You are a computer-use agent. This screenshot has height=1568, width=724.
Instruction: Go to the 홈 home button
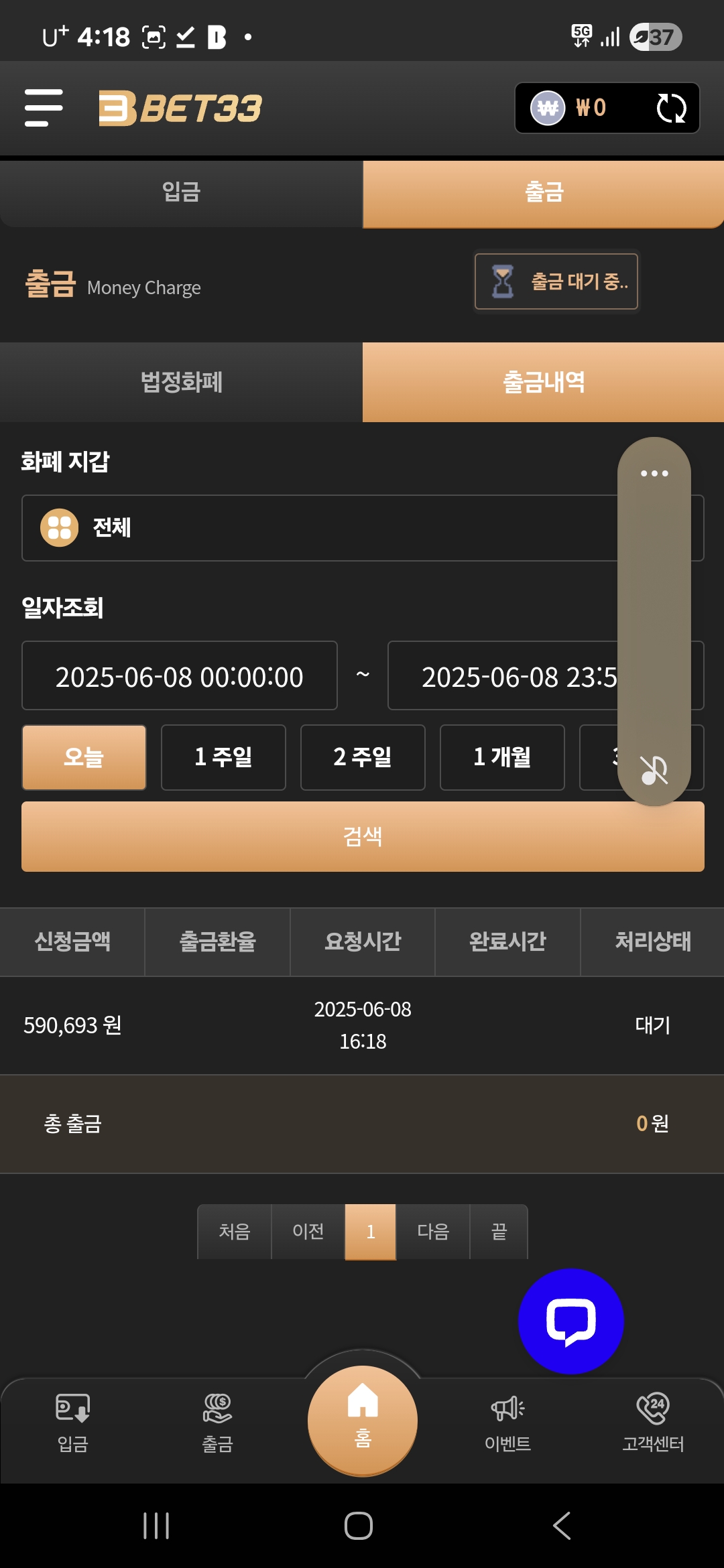pyautogui.click(x=363, y=1419)
